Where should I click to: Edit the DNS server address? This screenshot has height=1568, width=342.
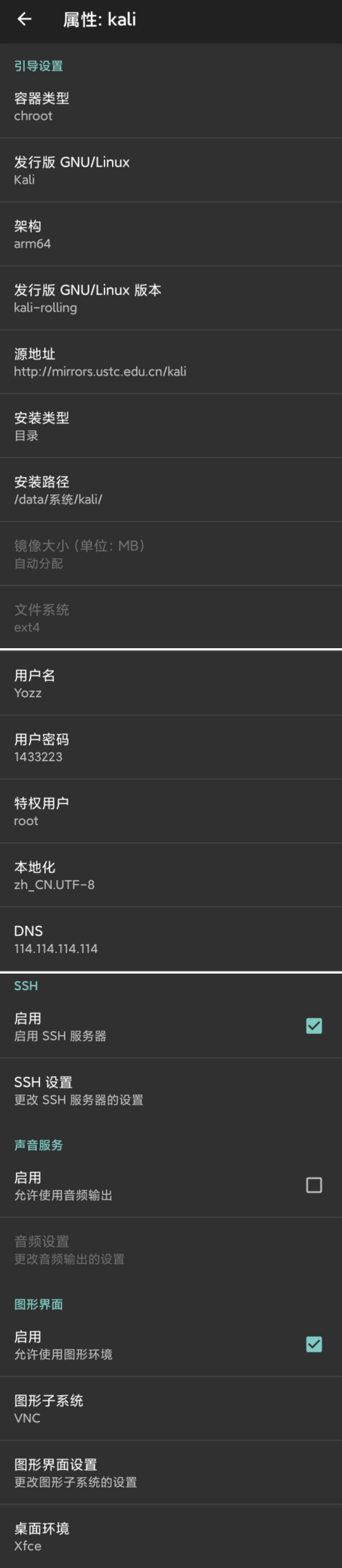pyautogui.click(x=170, y=939)
